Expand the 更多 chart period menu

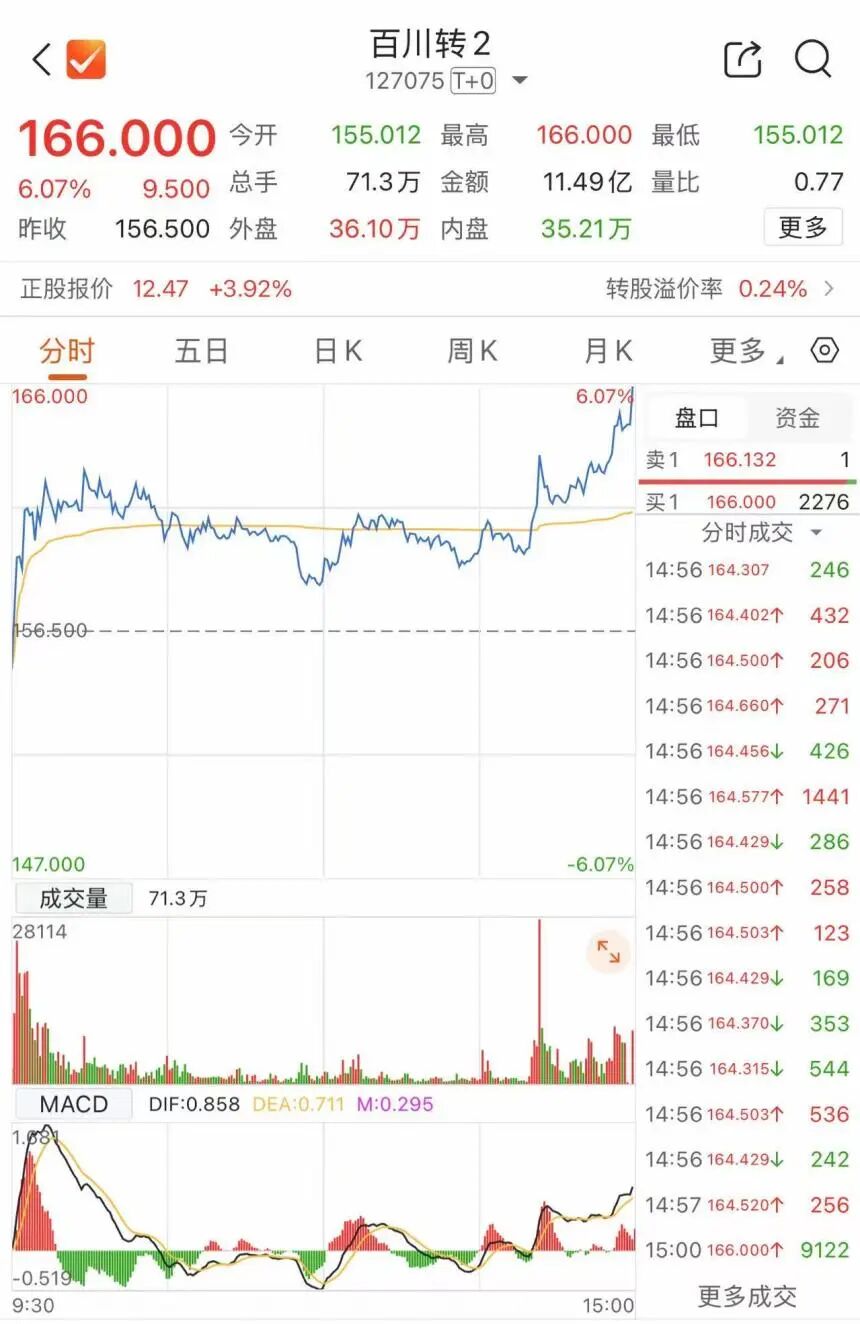tap(743, 351)
